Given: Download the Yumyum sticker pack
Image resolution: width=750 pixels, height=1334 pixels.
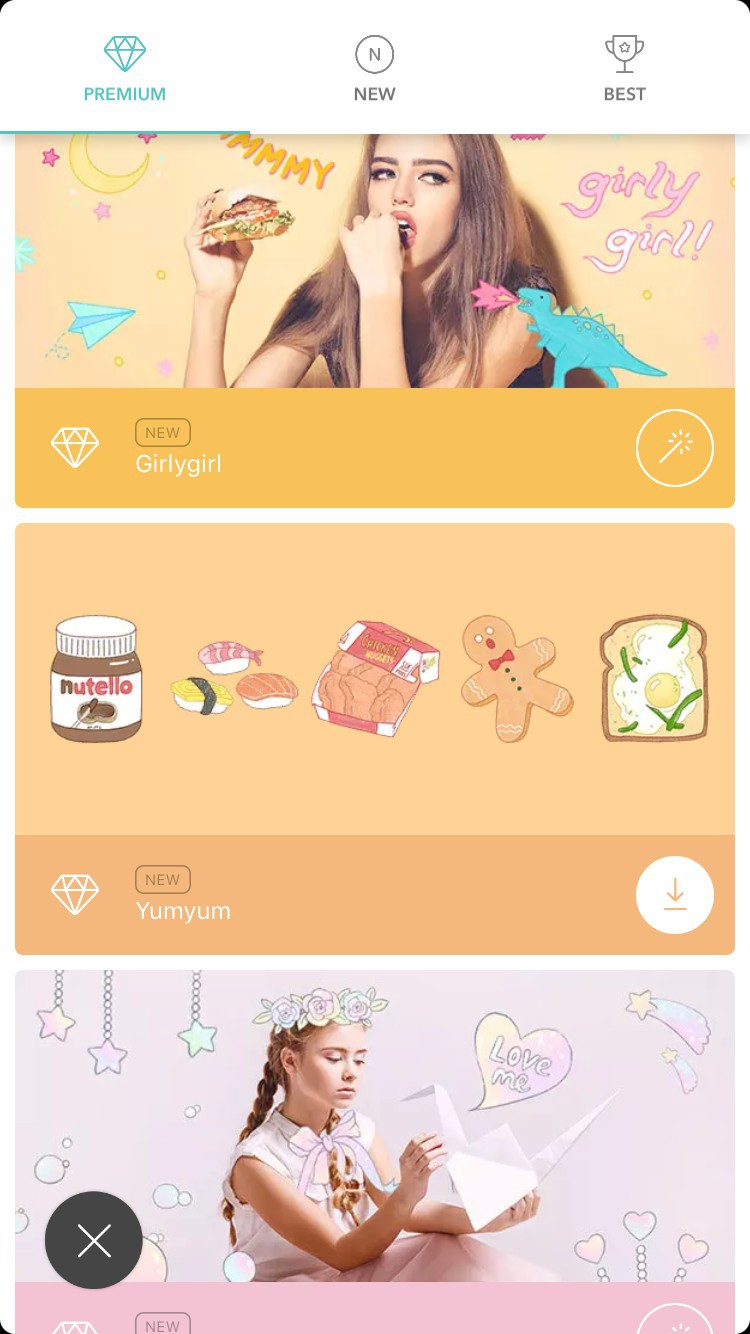Looking at the screenshot, I should (675, 895).
